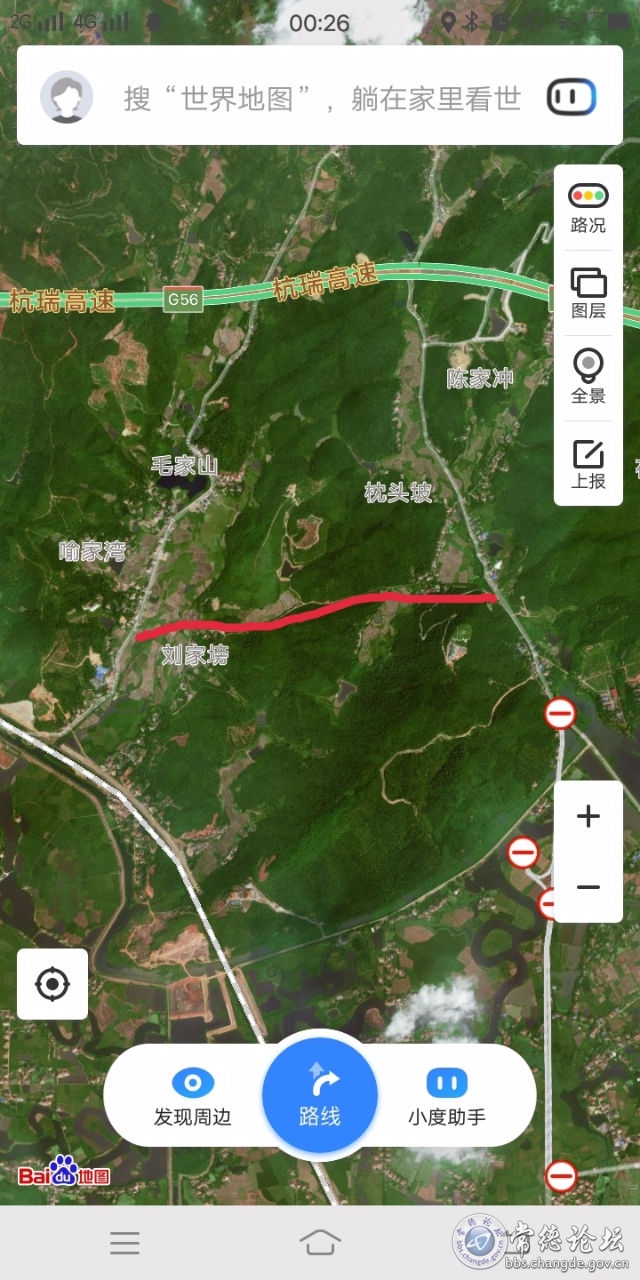This screenshot has height=1280, width=640.
Task: Zoom in with the plus button
Action: 588,816
